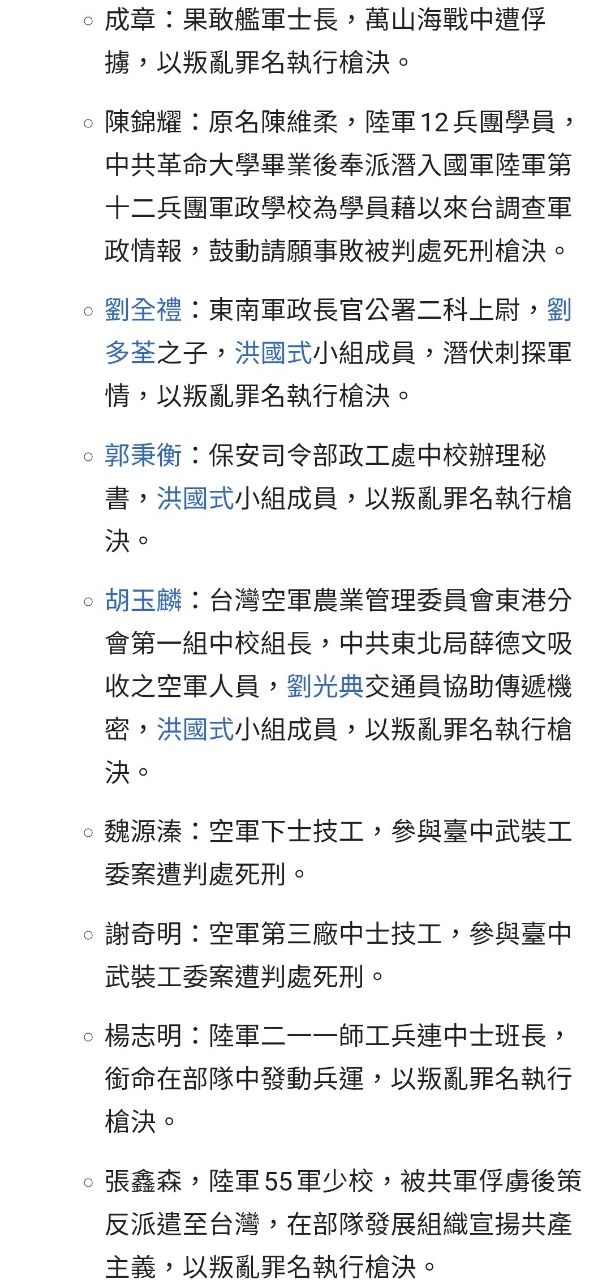This screenshot has height=1280, width=611.
Task: Tap 洪國式 link in 劉全禮's entry
Action: pos(273,353)
